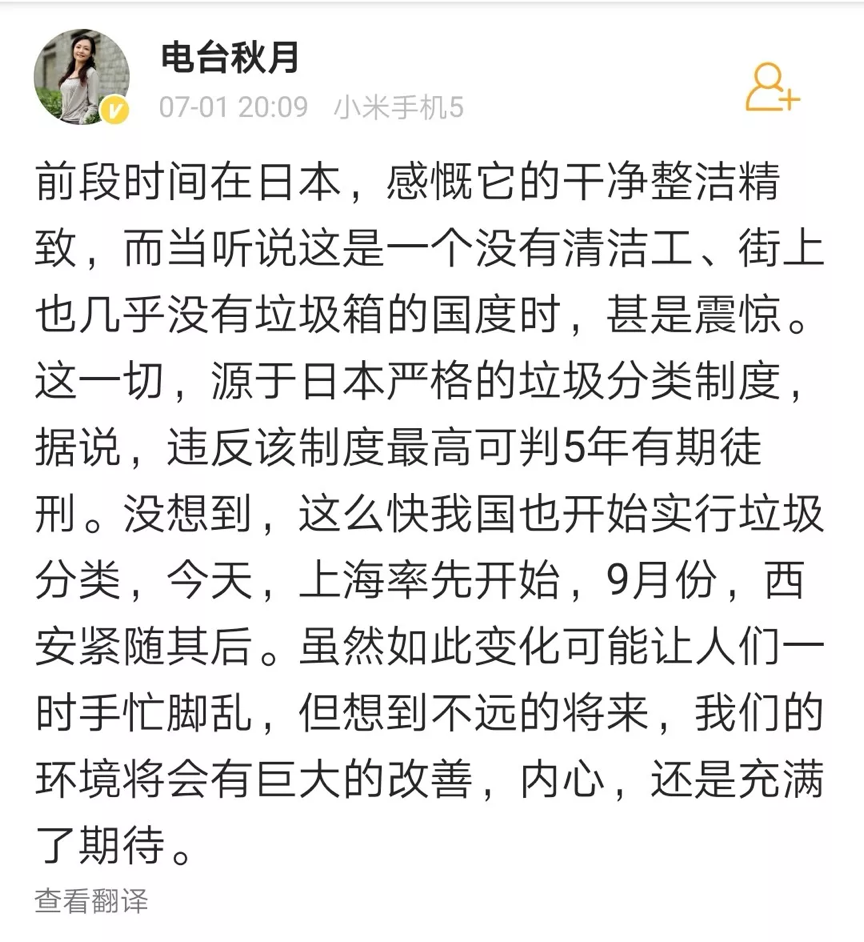Follow user 电台秋月
Viewport: 864px width, 942px height.
(772, 87)
